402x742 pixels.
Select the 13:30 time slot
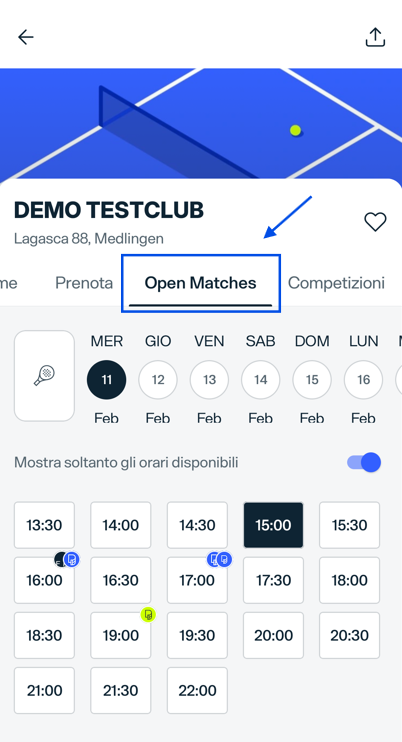44,525
